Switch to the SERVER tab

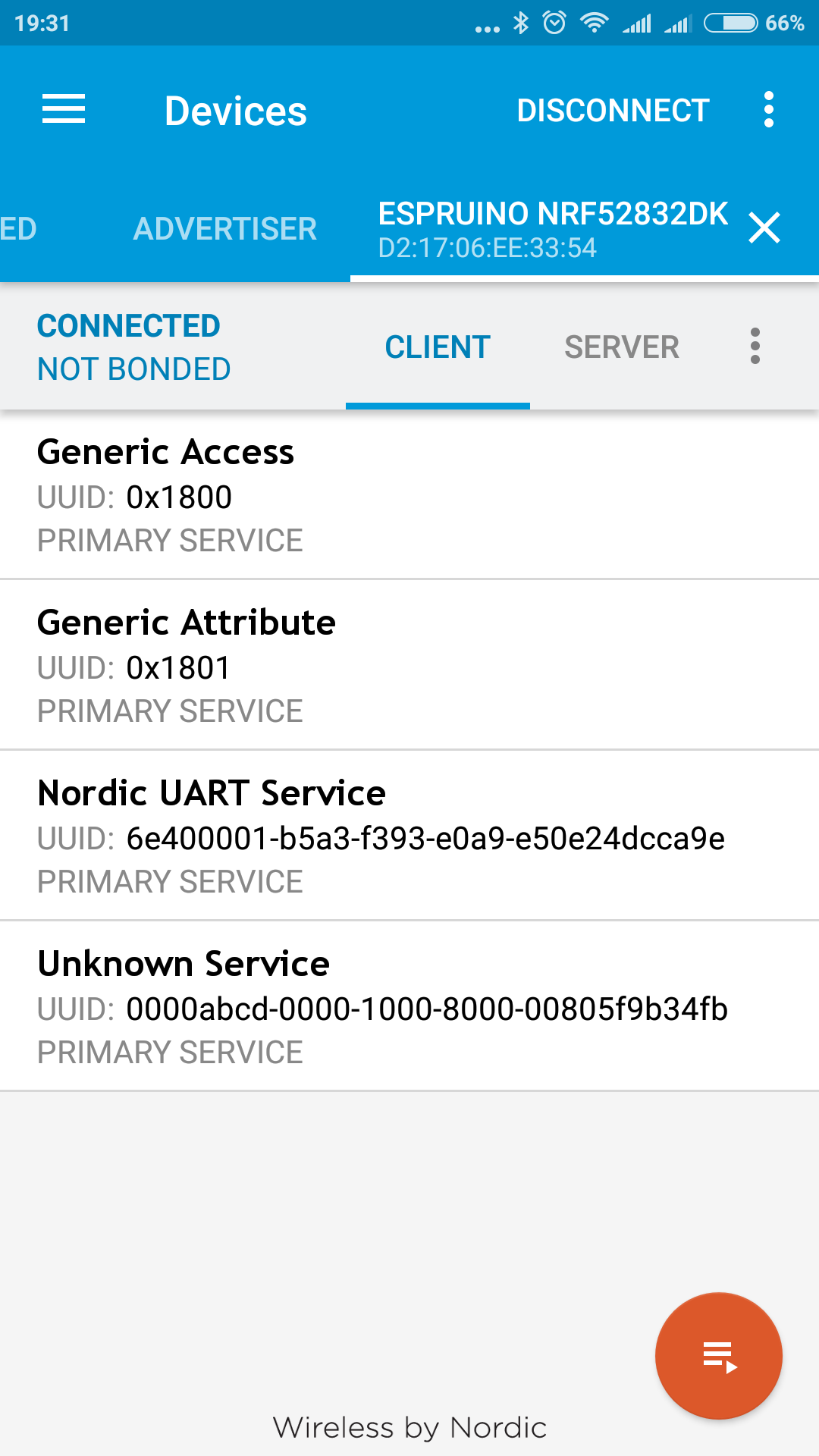(622, 347)
